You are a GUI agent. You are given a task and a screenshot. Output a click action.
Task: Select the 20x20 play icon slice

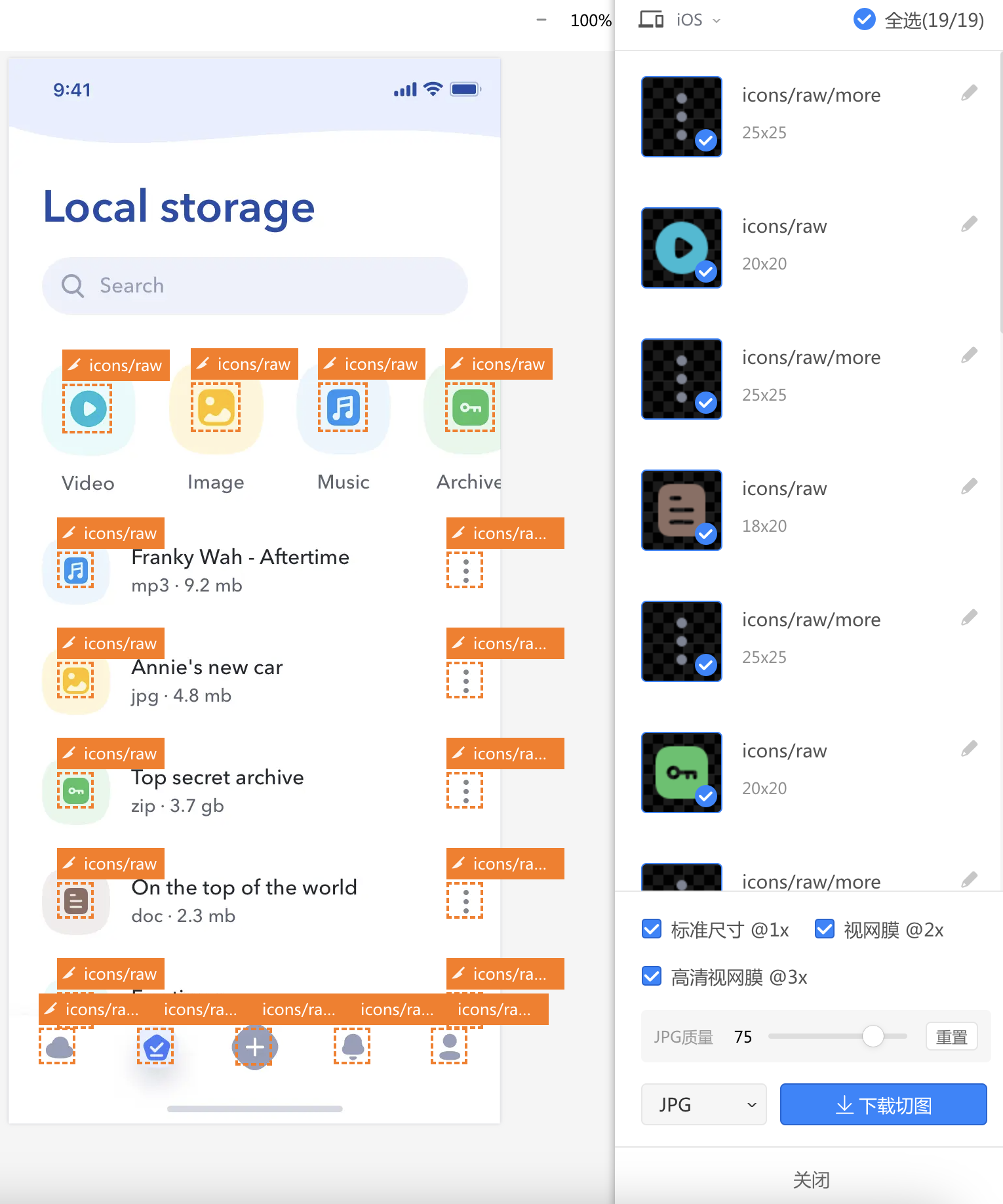click(681, 248)
